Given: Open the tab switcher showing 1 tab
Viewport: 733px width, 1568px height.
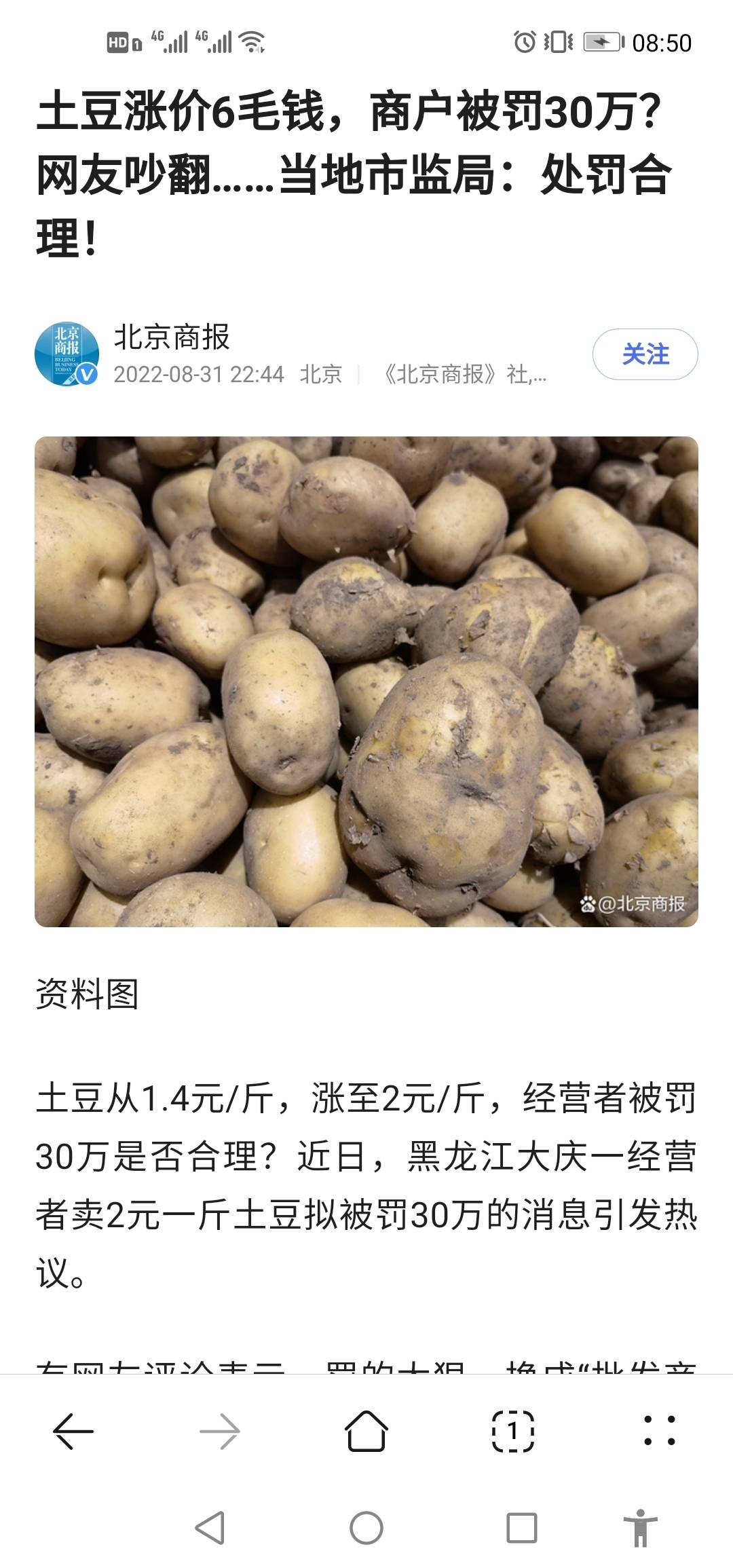Looking at the screenshot, I should coord(512,1431).
